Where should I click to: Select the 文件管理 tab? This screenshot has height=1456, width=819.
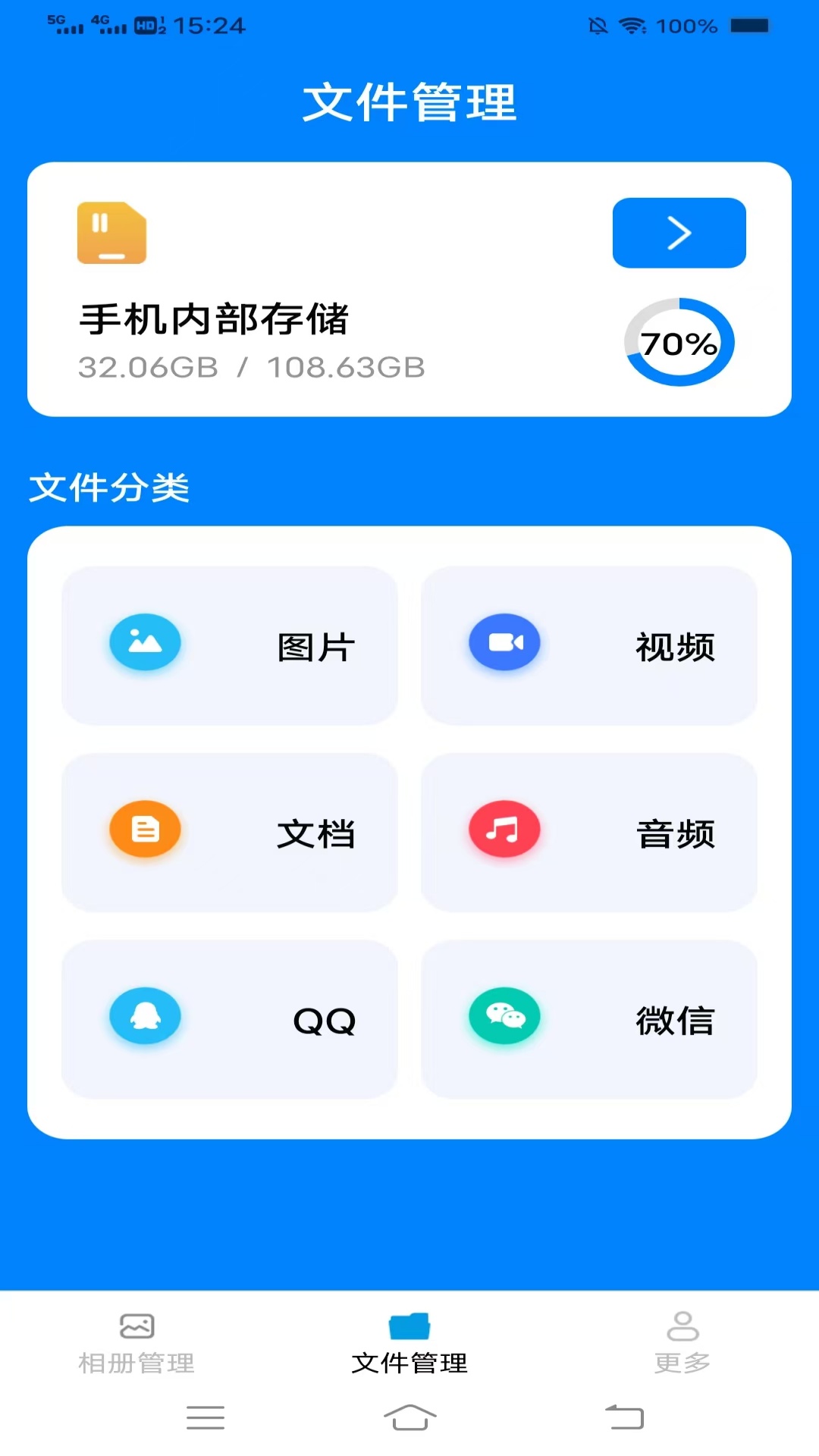click(x=409, y=1343)
